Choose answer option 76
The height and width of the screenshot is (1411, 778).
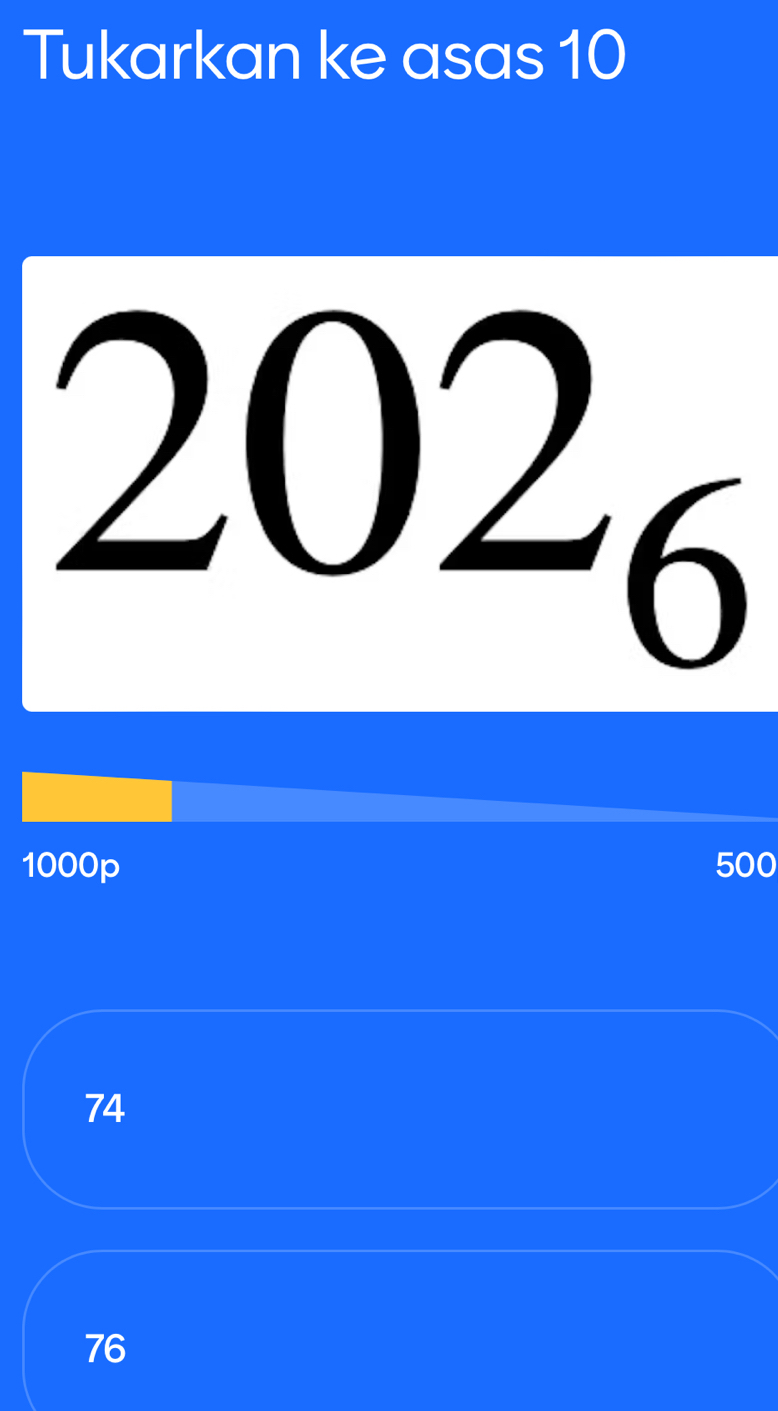pos(400,1340)
